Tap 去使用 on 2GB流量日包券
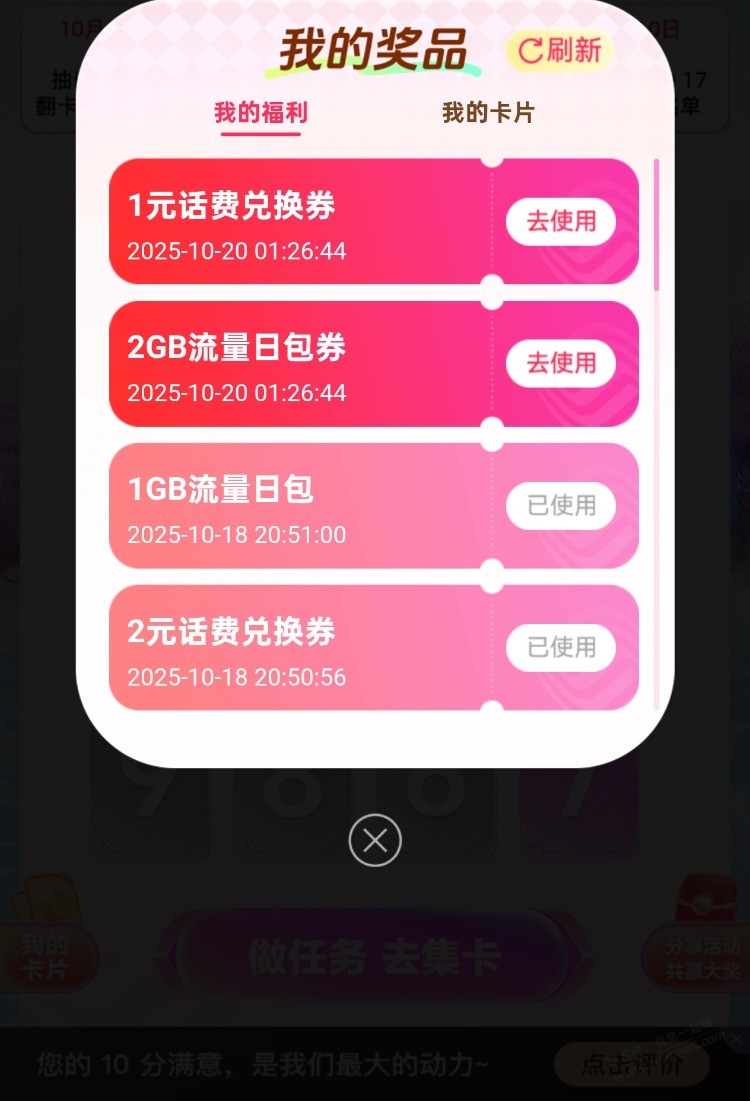This screenshot has width=750, height=1101. pyautogui.click(x=560, y=364)
